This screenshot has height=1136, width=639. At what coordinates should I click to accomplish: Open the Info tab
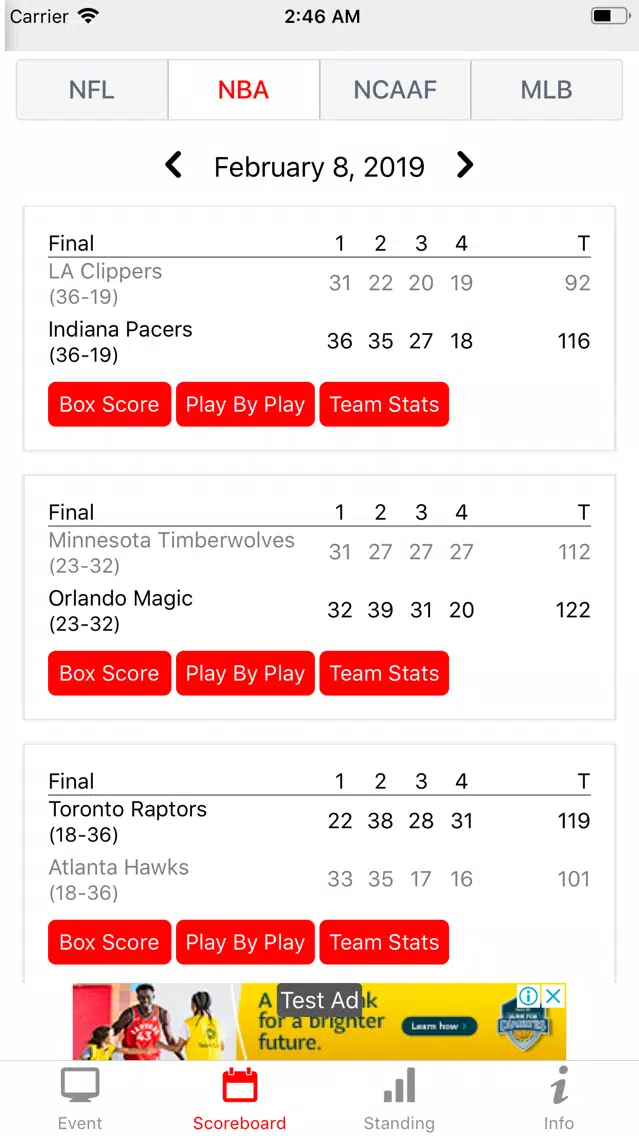[559, 1098]
